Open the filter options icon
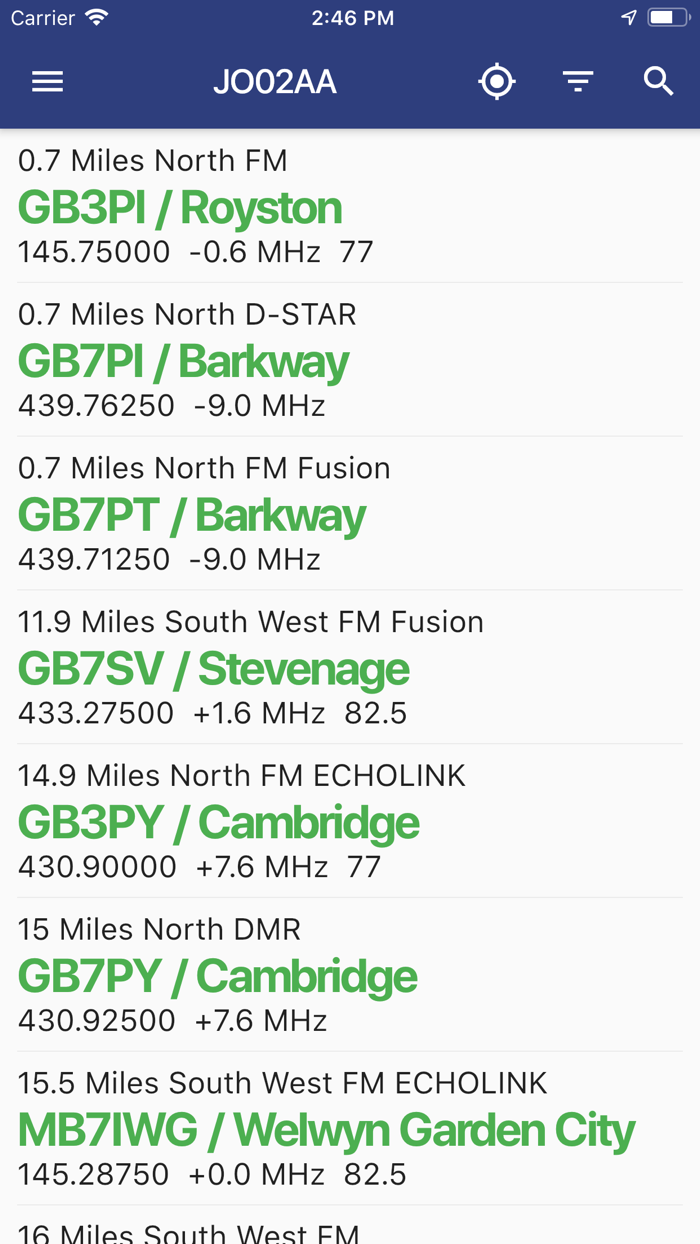This screenshot has width=700, height=1244. click(578, 82)
